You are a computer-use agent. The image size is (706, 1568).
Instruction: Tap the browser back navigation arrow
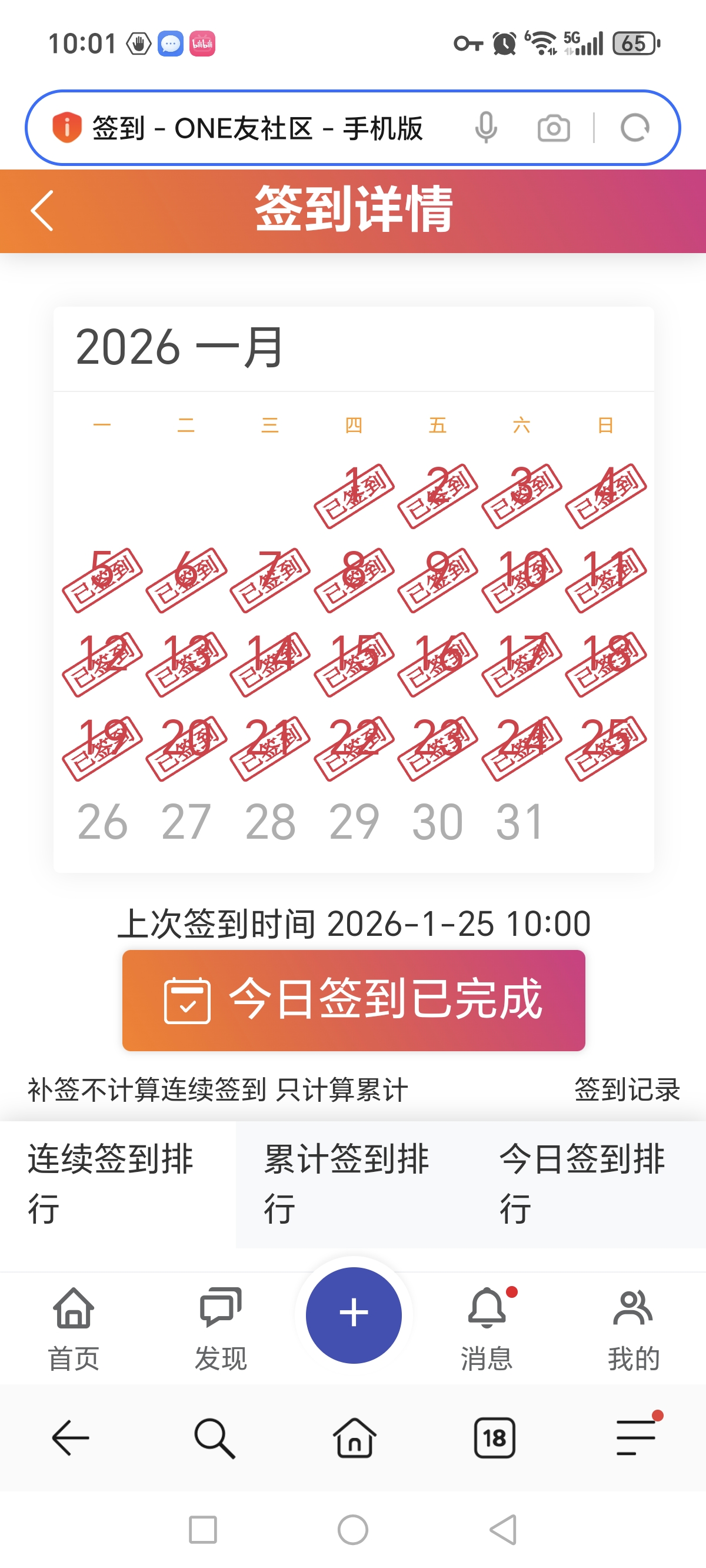point(72,1437)
